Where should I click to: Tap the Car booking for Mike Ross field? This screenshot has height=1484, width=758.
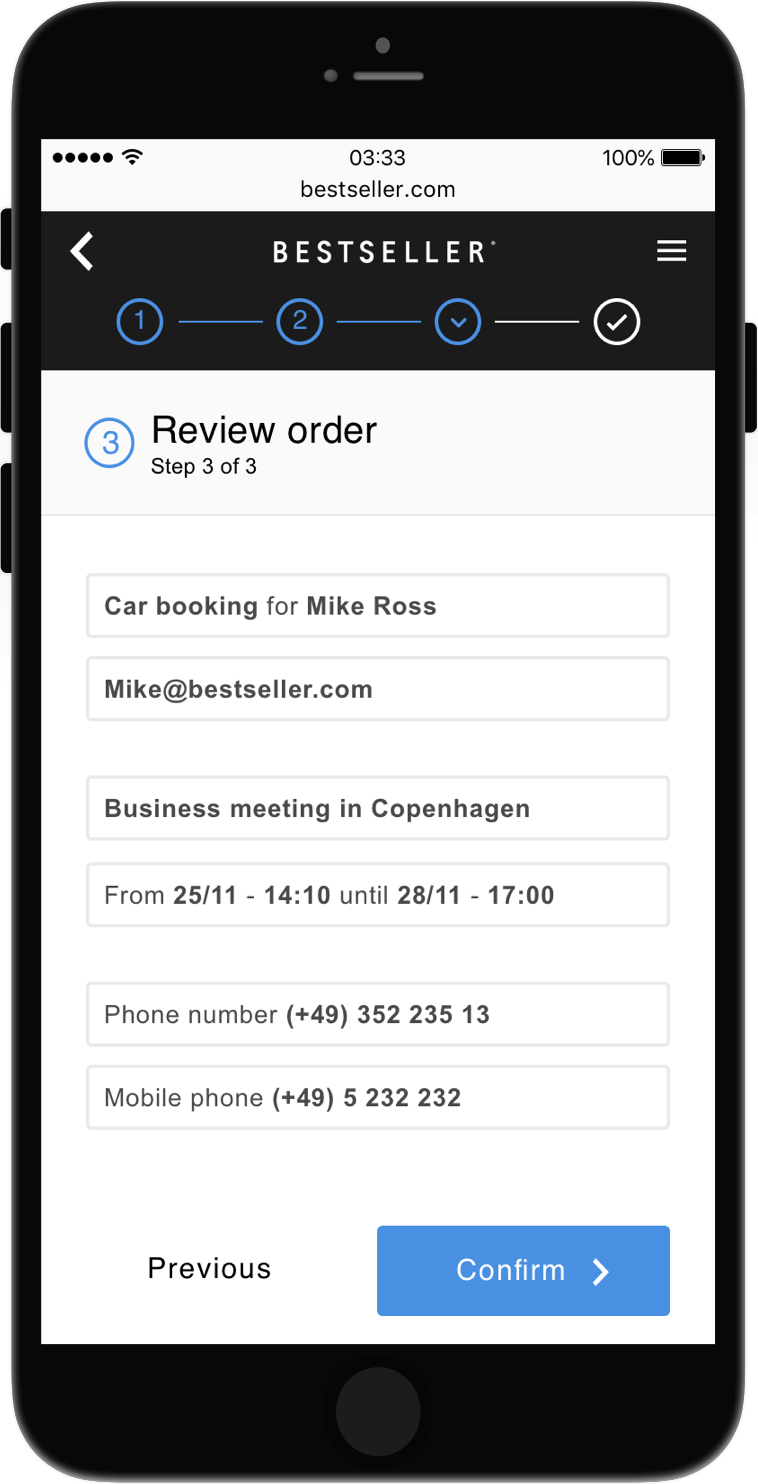pyautogui.click(x=378, y=606)
